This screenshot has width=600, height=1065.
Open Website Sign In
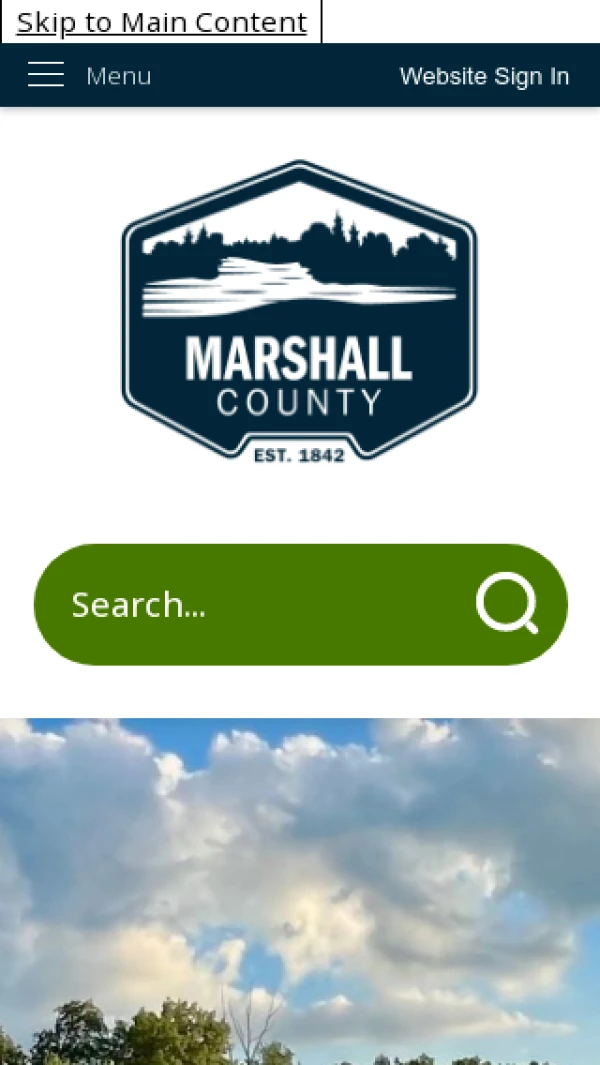[484, 76]
